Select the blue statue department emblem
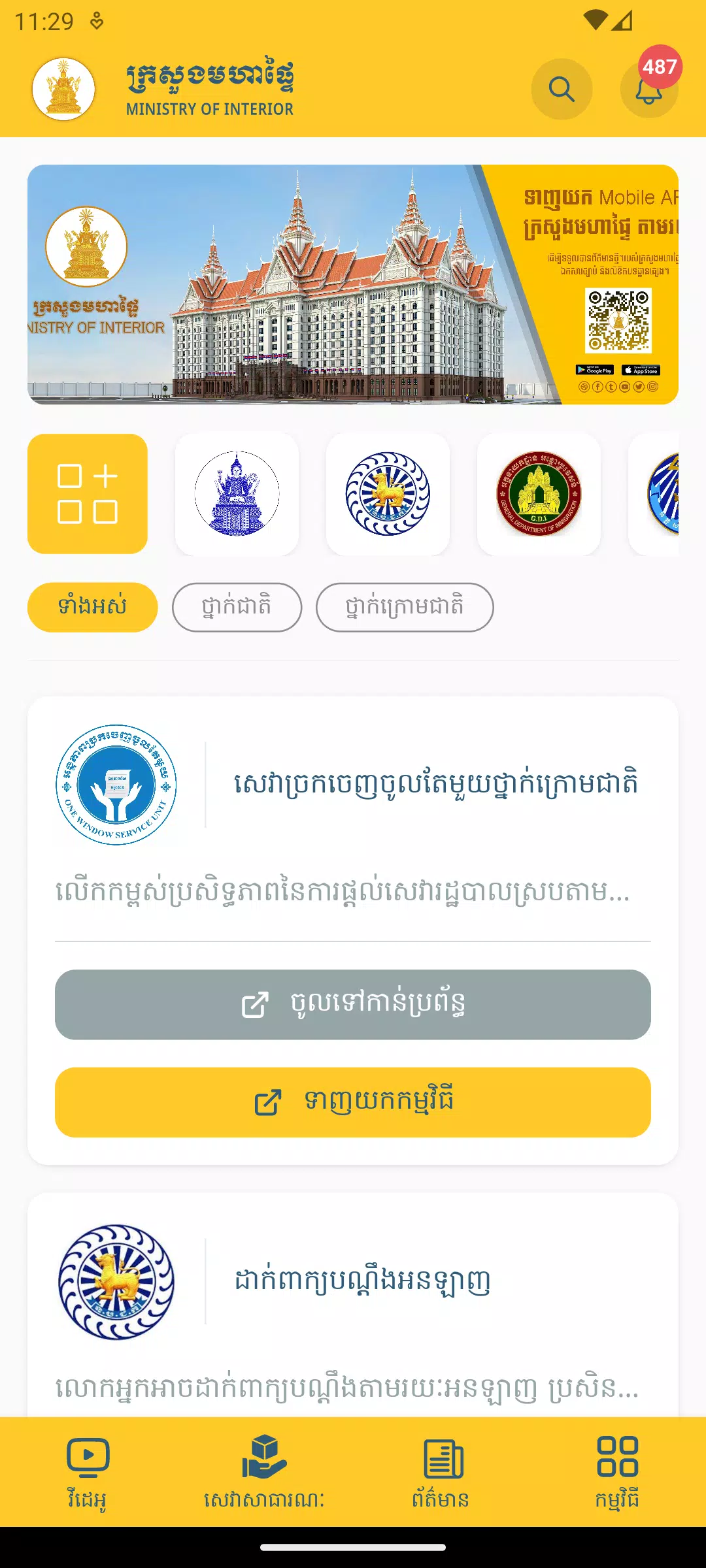 [237, 493]
